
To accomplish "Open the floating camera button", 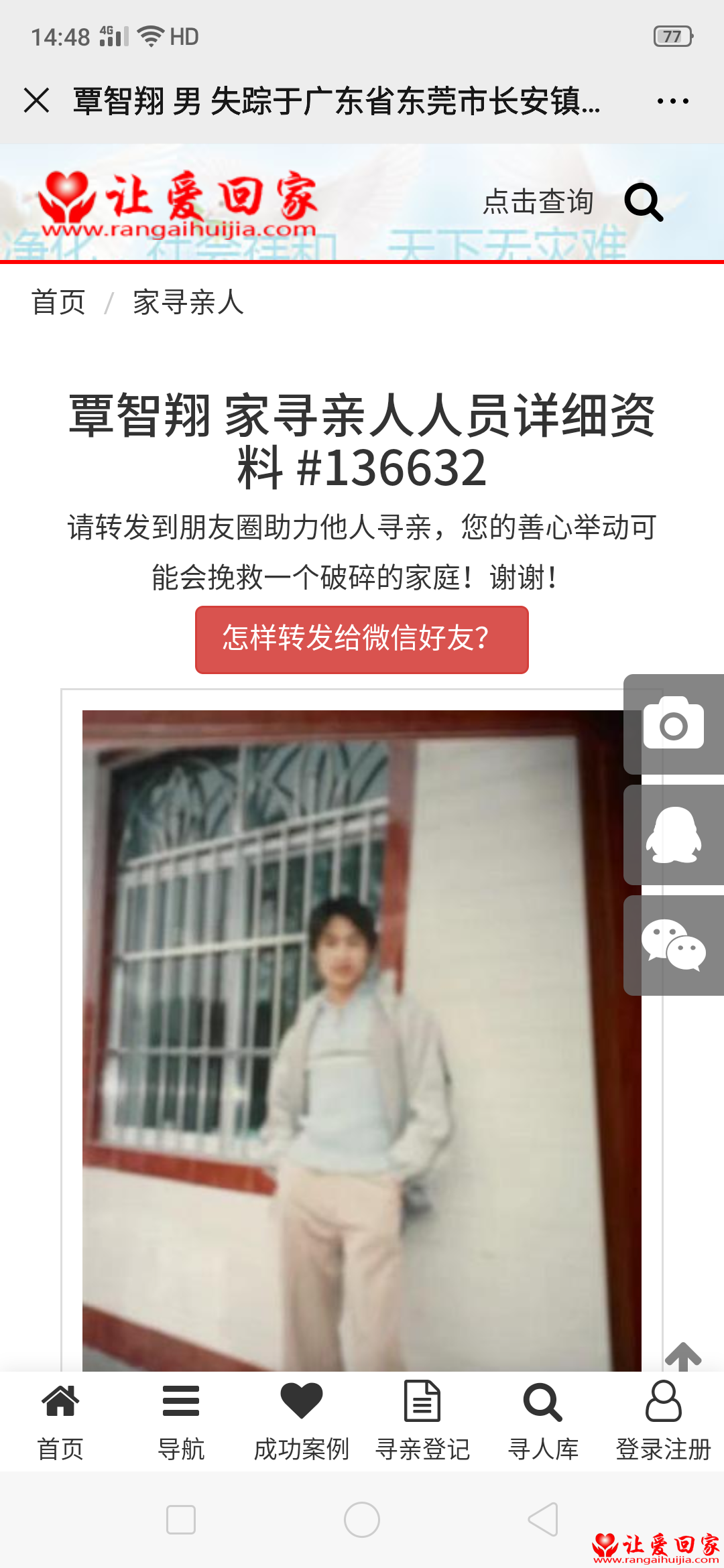I will [674, 724].
